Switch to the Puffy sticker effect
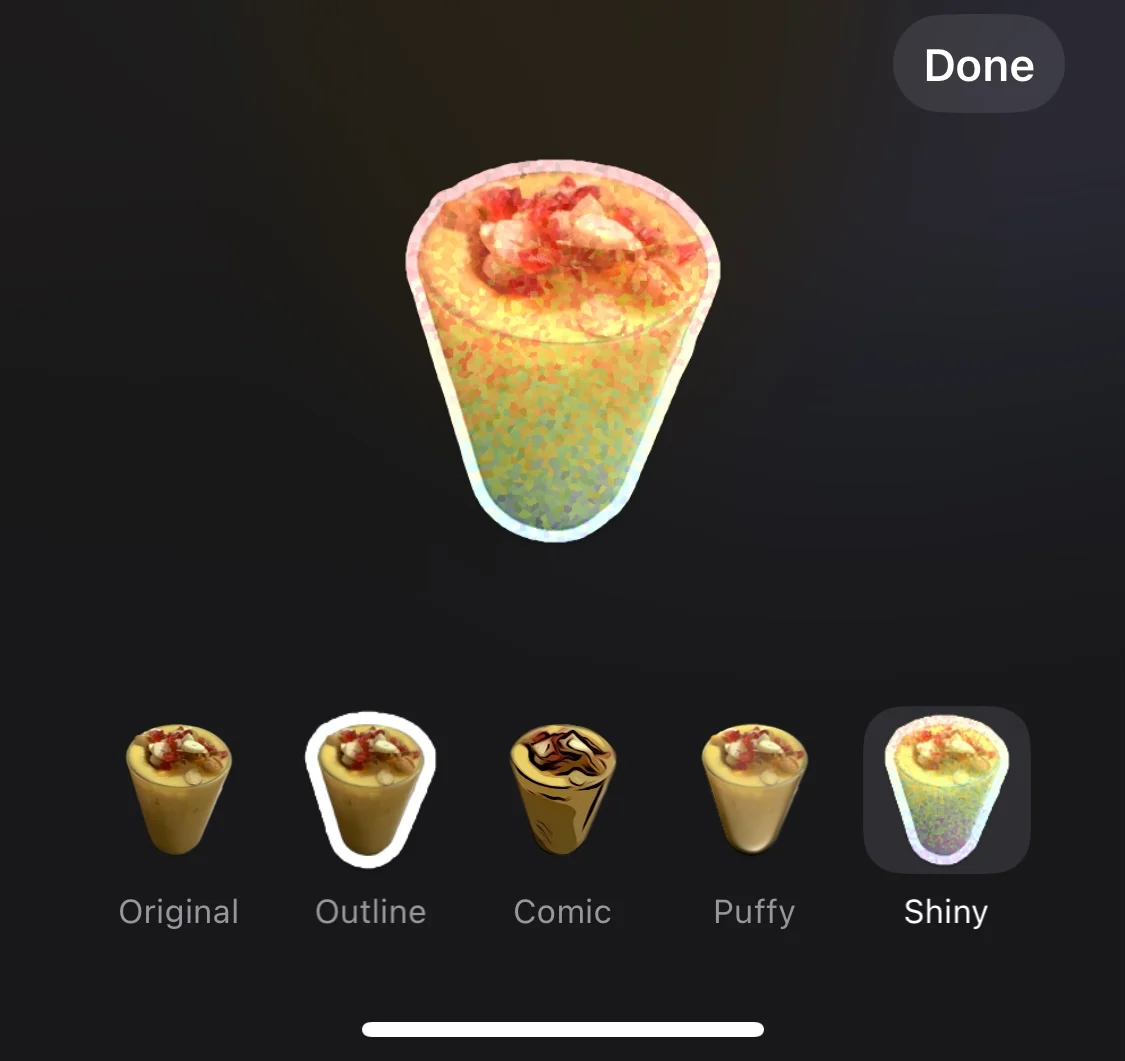The image size is (1125, 1061). [754, 790]
